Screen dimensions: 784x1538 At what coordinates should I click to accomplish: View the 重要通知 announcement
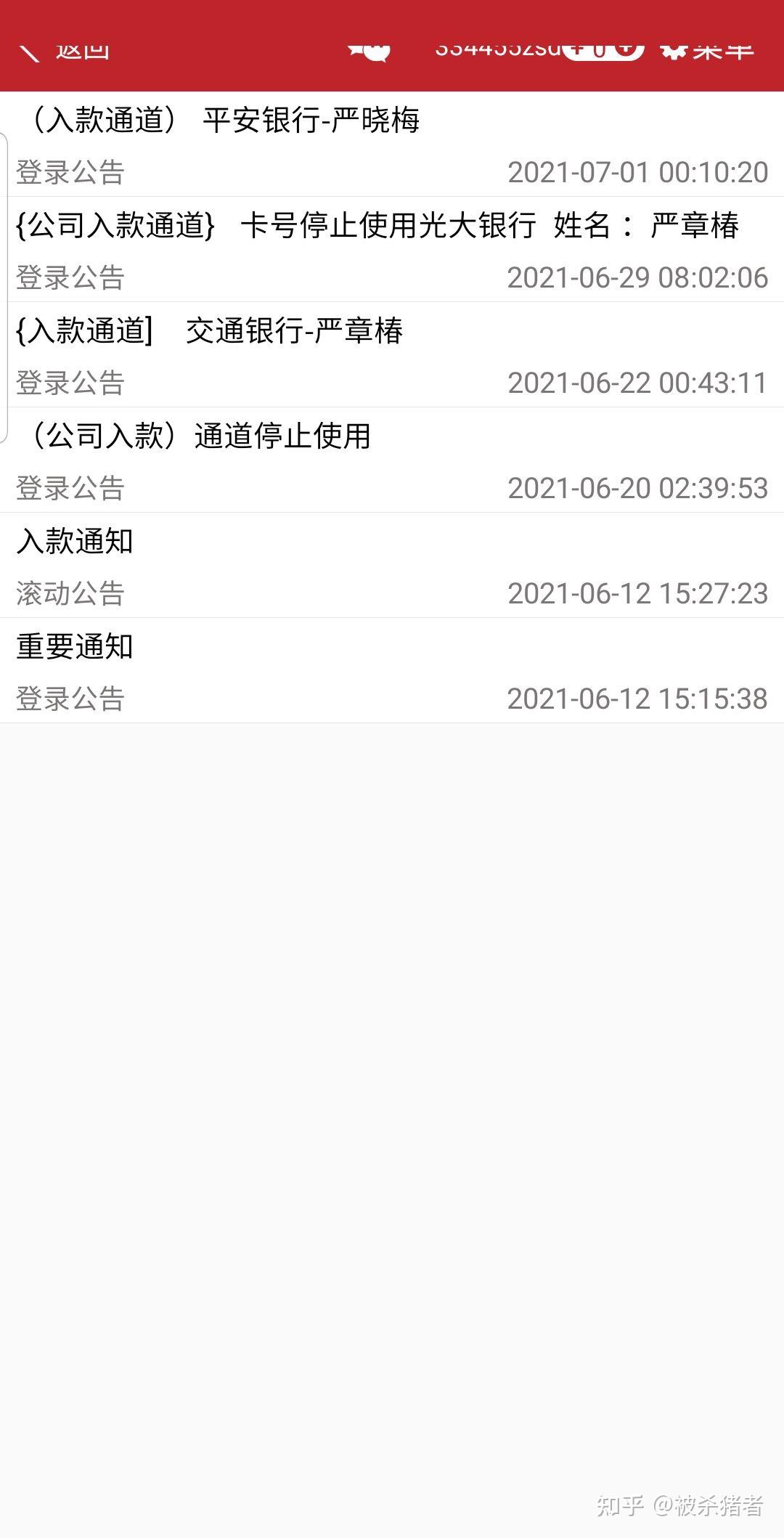[x=392, y=670]
